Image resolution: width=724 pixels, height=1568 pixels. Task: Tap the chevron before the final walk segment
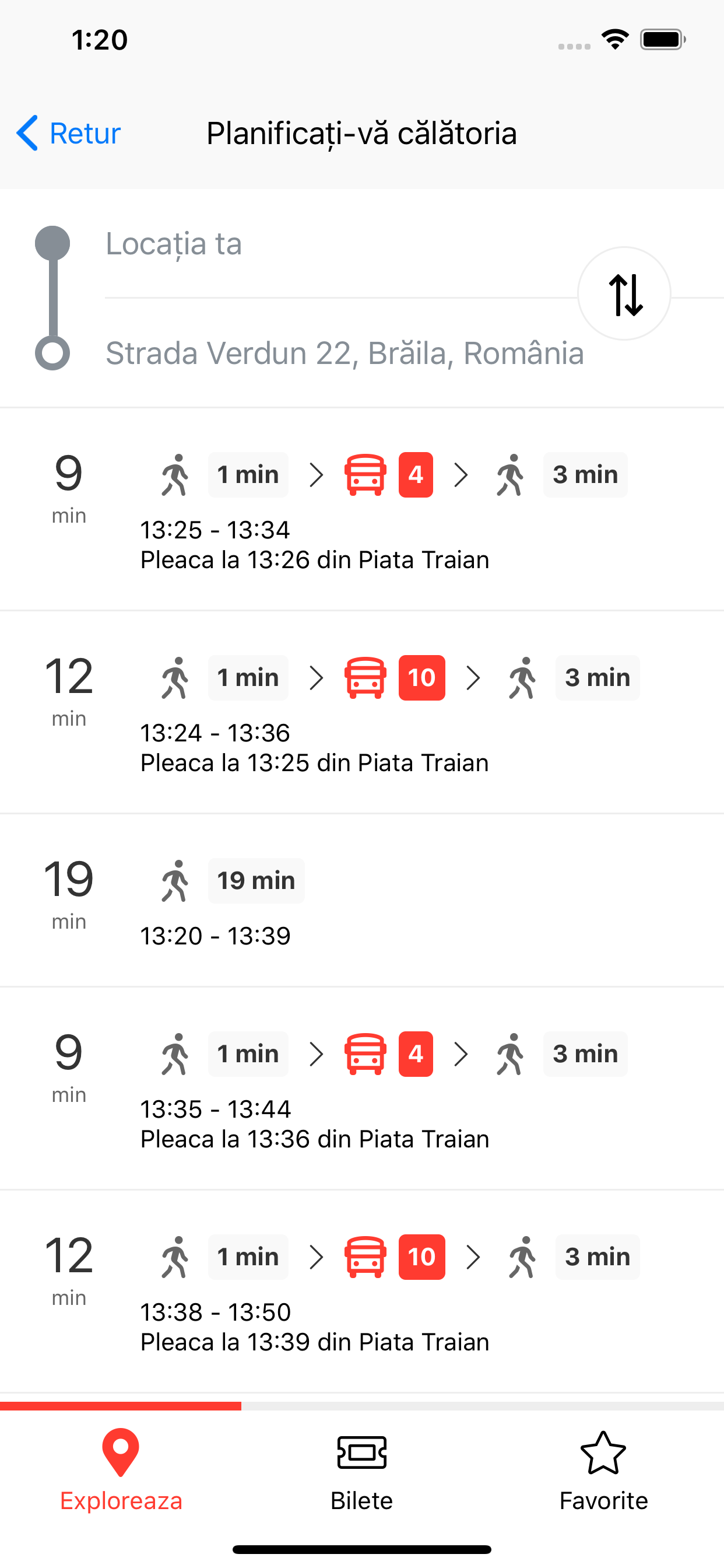tap(461, 475)
